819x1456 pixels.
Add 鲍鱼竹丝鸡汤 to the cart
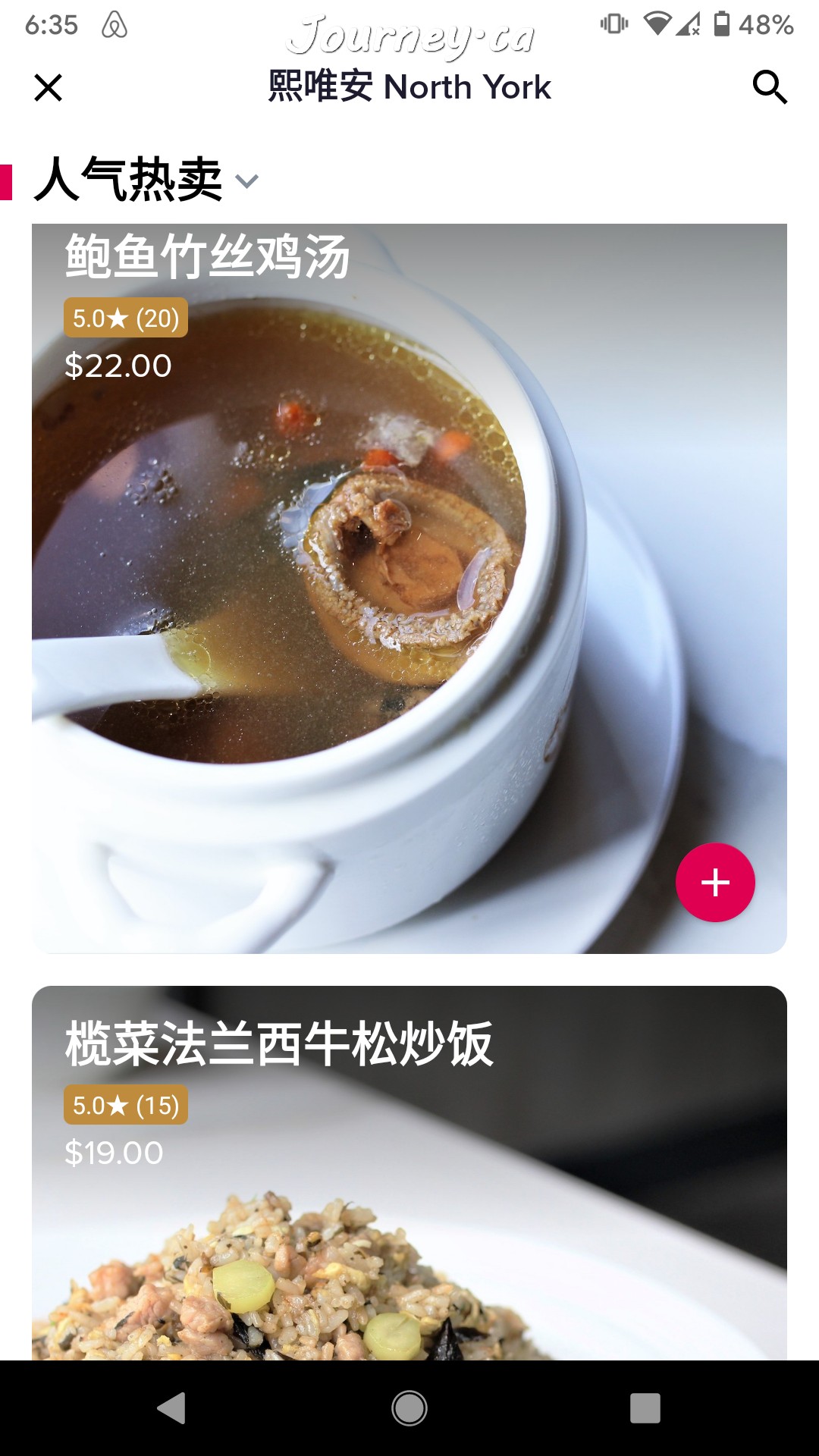coord(714,882)
